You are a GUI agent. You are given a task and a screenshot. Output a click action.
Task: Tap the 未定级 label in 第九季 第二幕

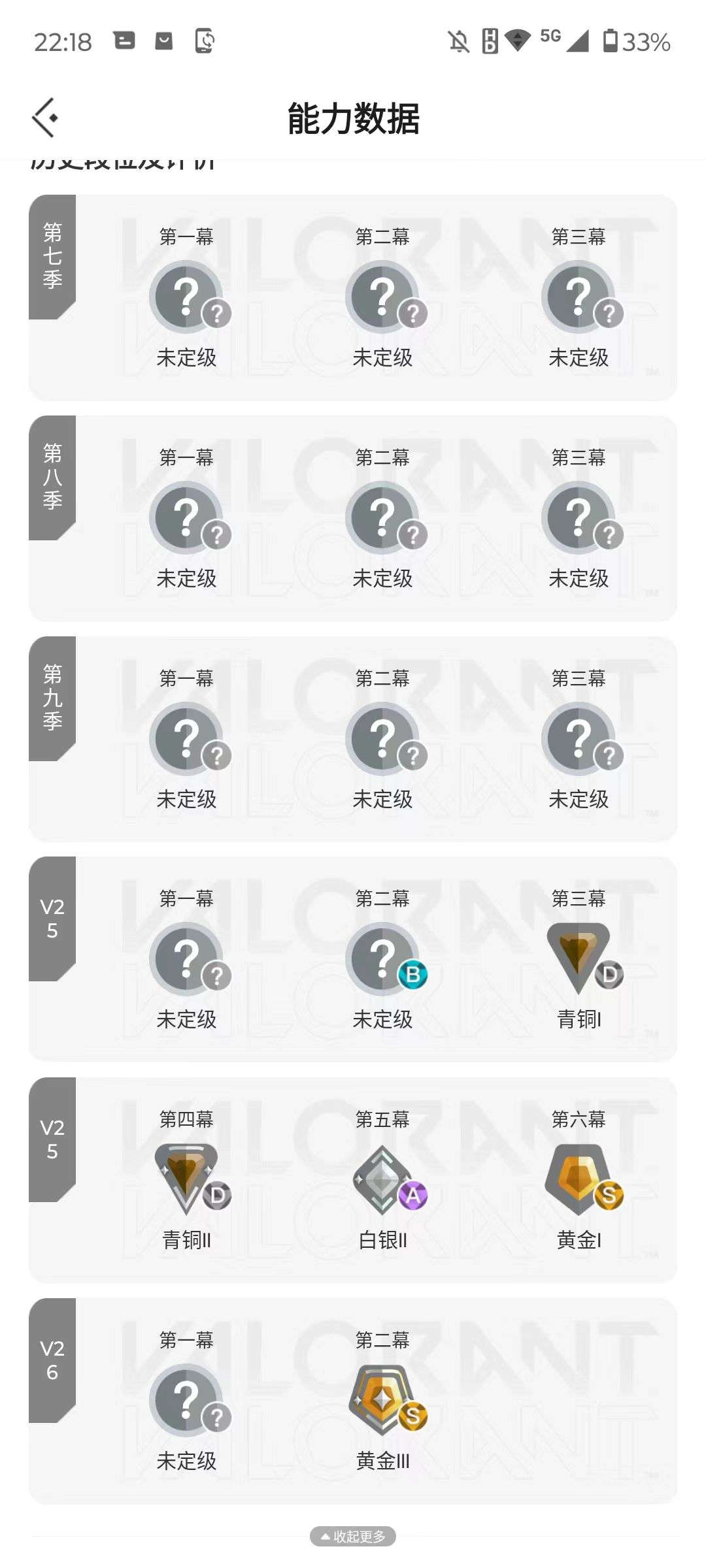[382, 798]
